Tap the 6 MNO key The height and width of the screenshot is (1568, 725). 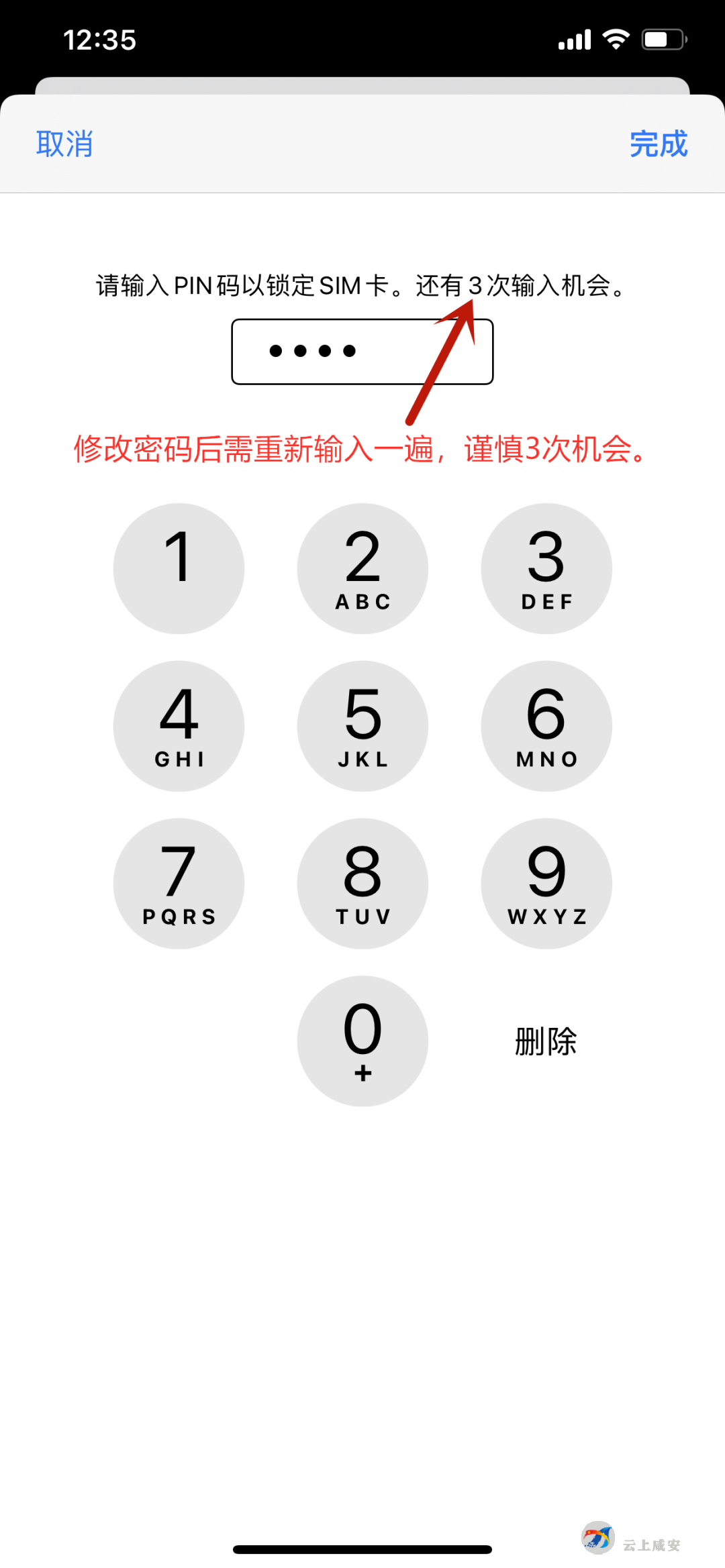click(x=546, y=726)
